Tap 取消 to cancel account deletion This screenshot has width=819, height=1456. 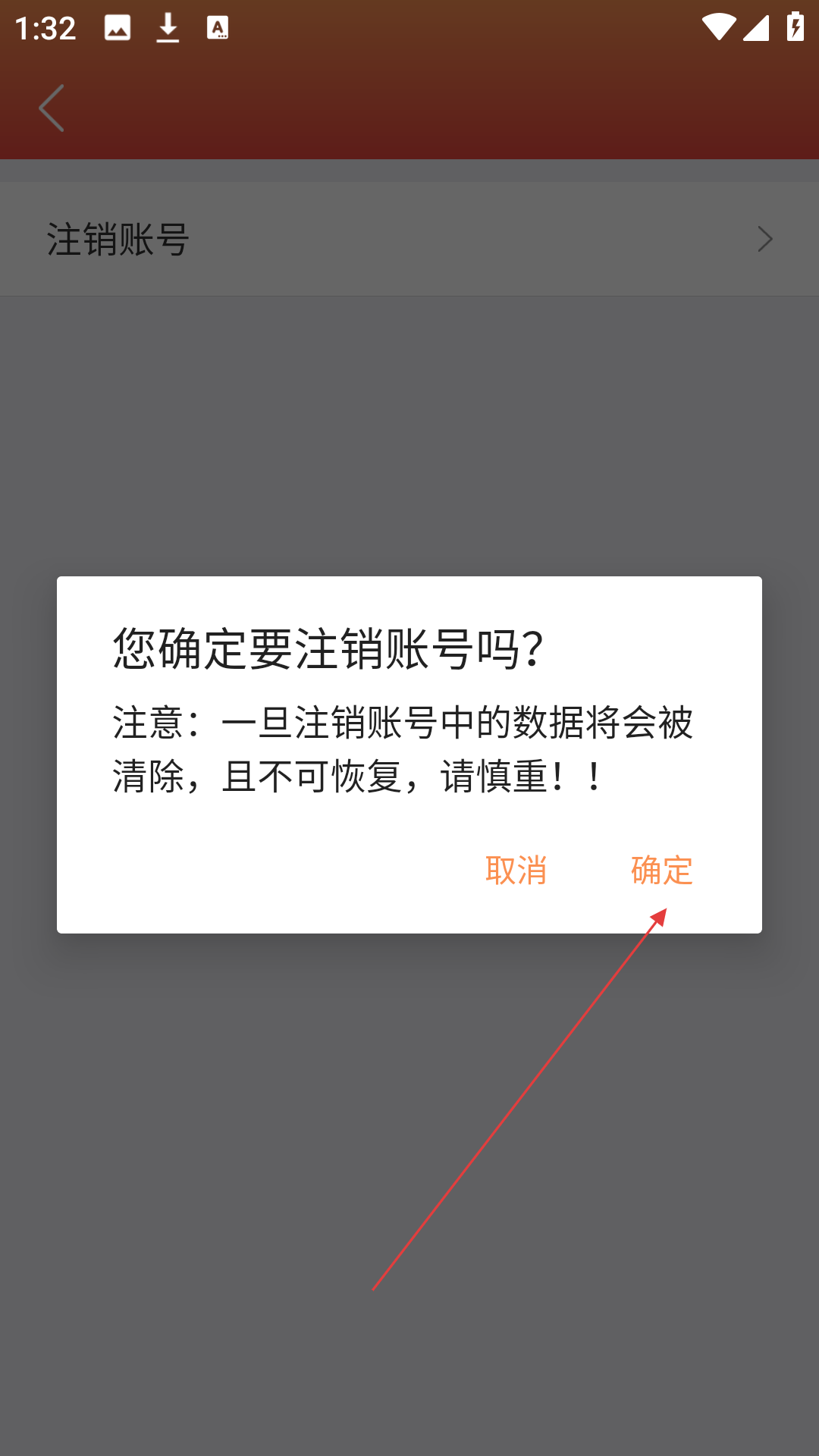pos(516,870)
